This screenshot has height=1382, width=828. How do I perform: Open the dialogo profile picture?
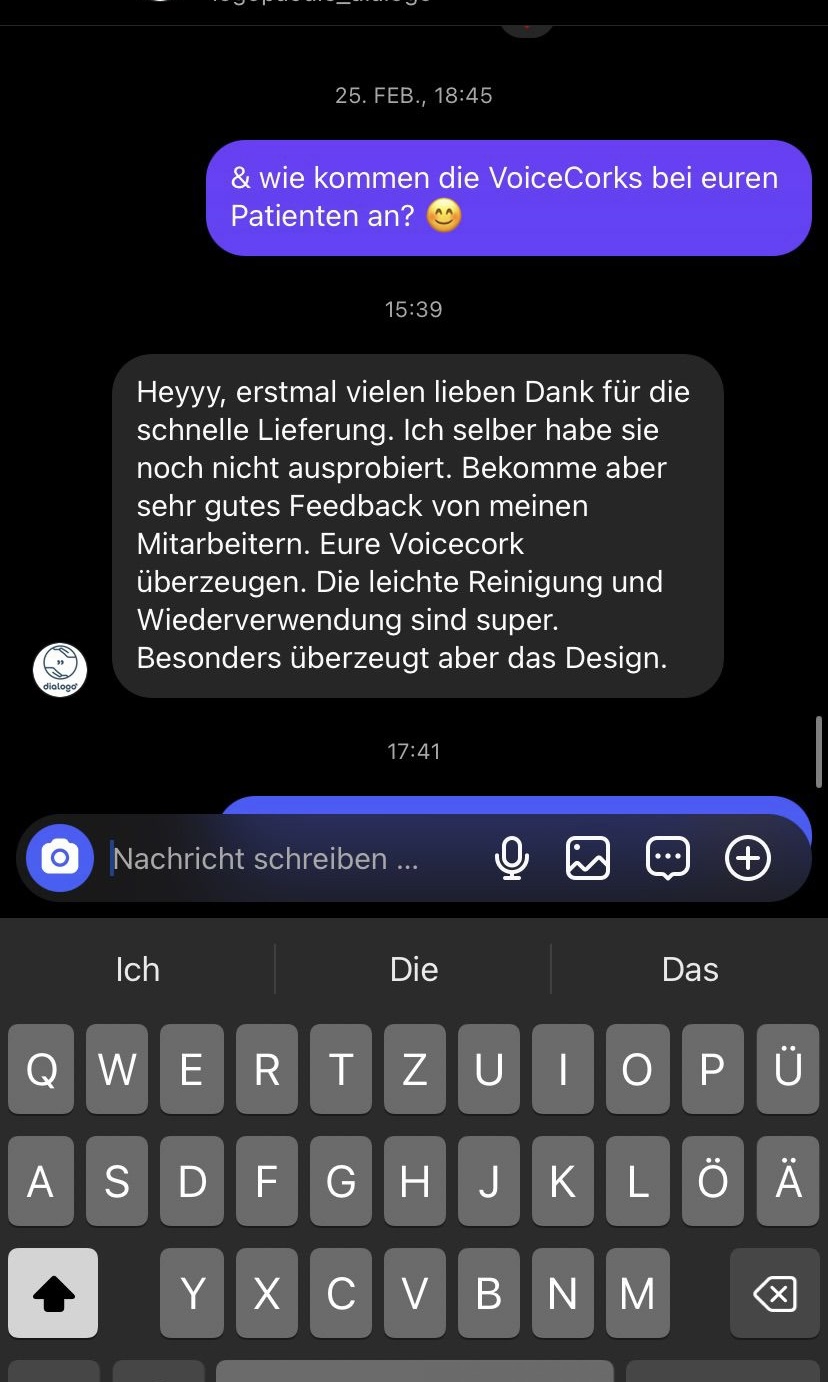tap(60, 670)
